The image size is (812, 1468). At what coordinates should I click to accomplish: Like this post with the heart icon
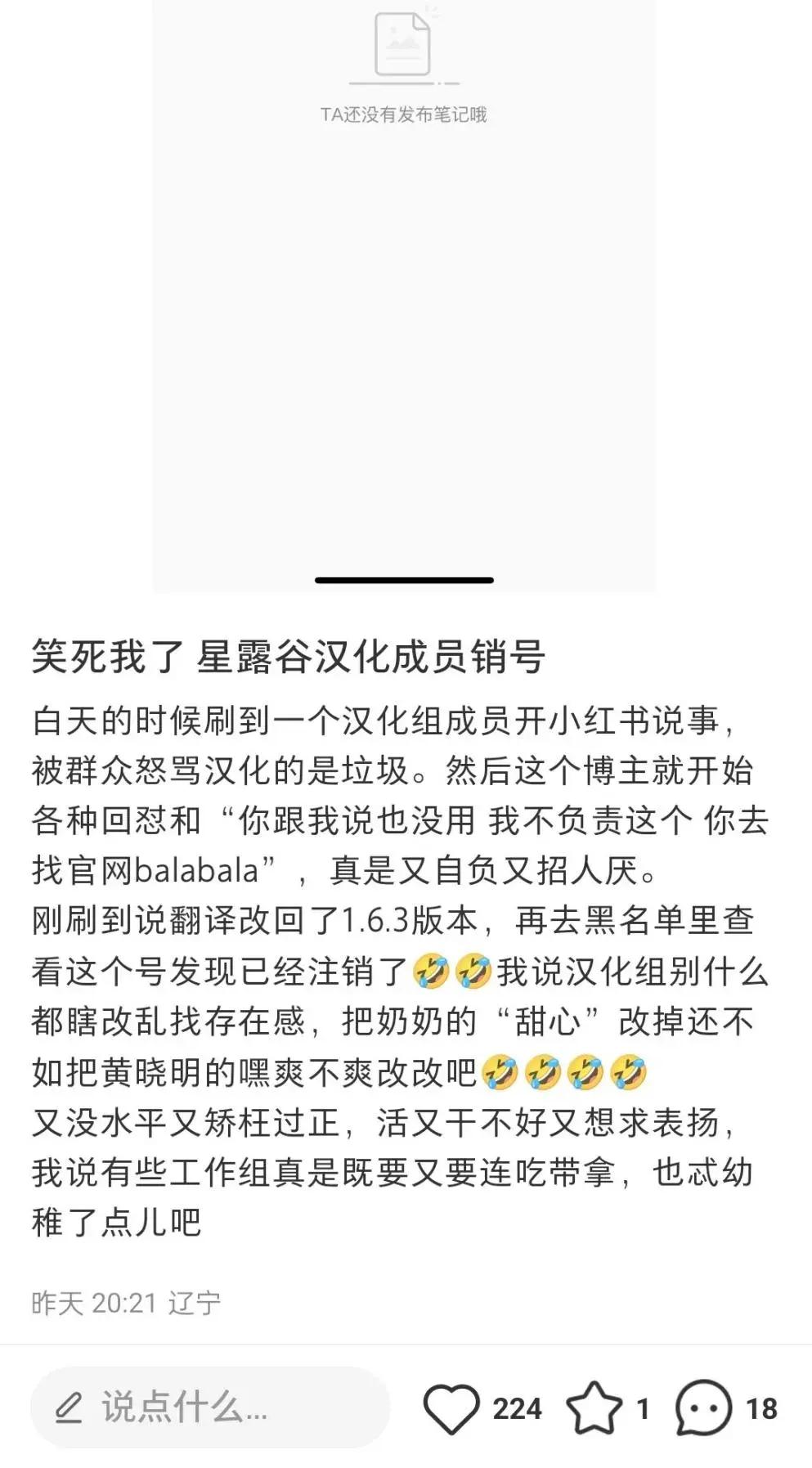451,1408
